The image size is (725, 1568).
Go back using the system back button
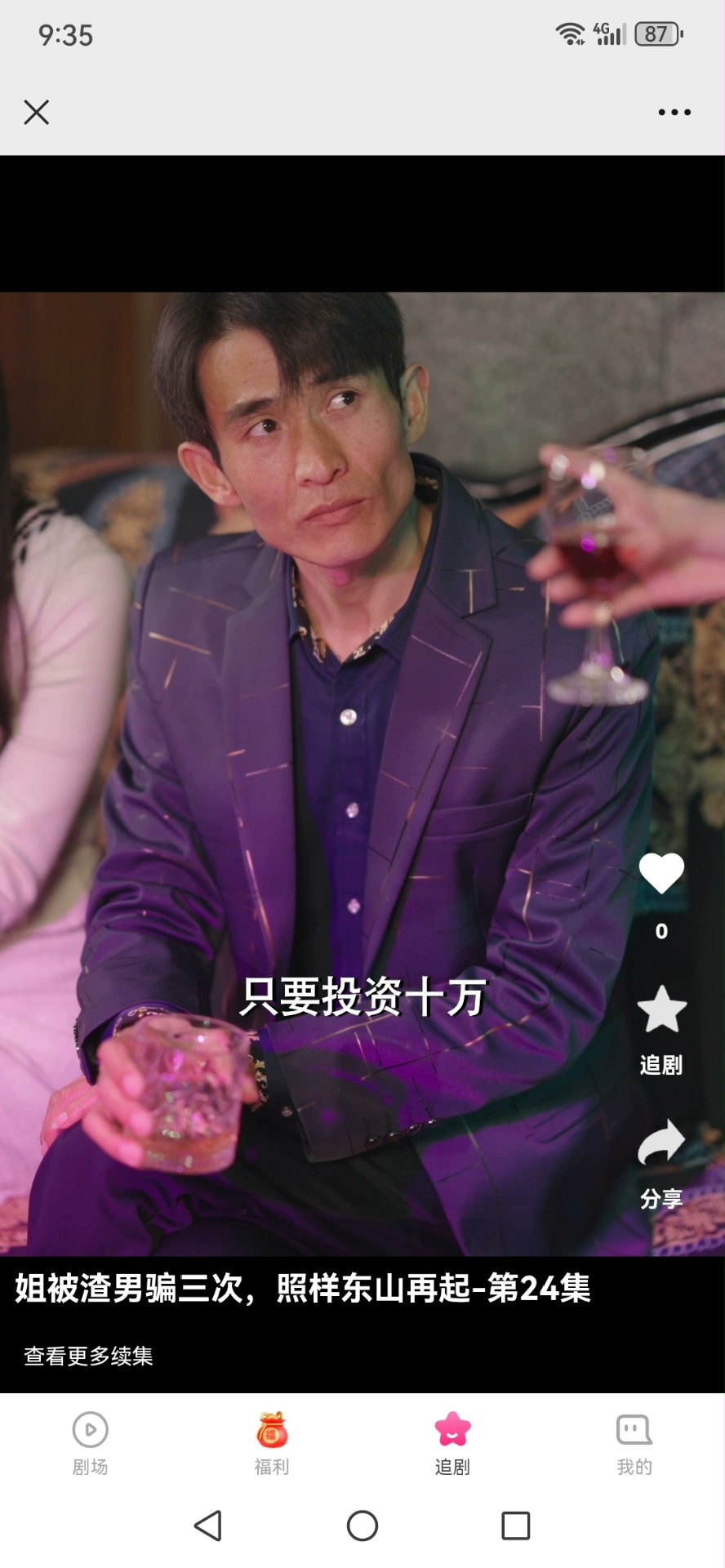pyautogui.click(x=208, y=1526)
